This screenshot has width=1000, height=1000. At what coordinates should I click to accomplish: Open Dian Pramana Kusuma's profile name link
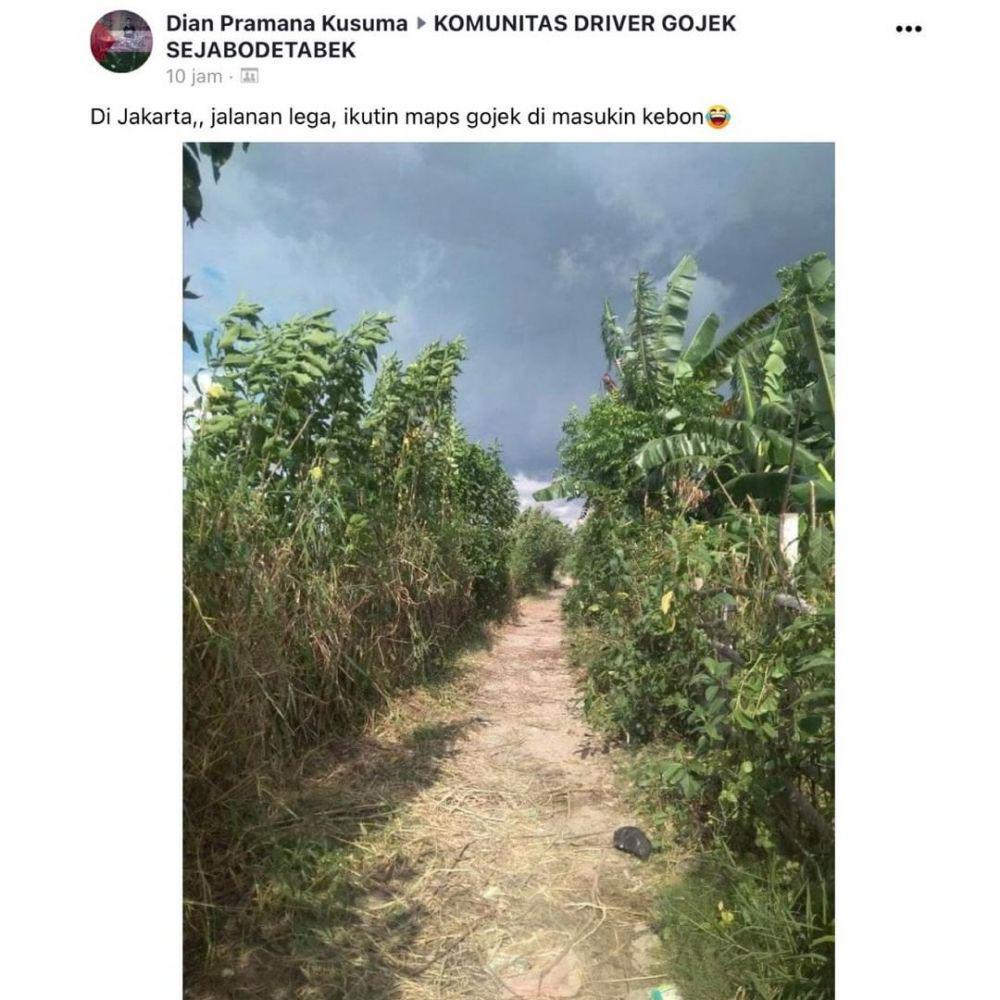[x=286, y=23]
